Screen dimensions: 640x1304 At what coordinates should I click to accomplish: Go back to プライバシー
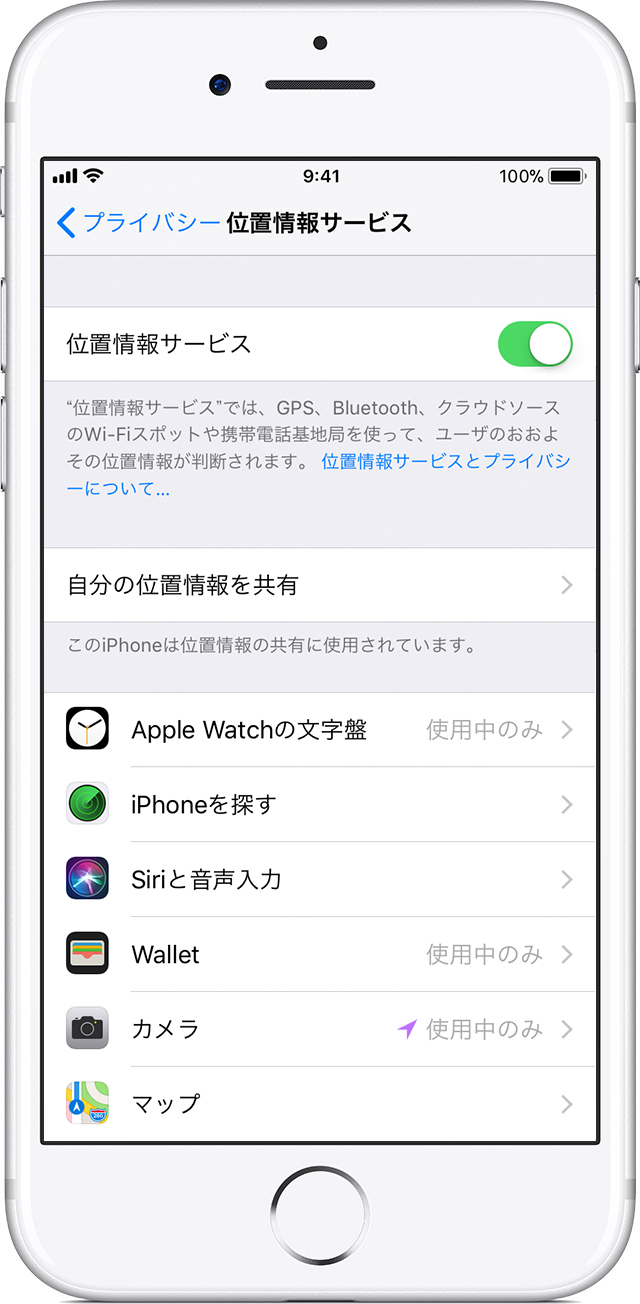point(138,222)
